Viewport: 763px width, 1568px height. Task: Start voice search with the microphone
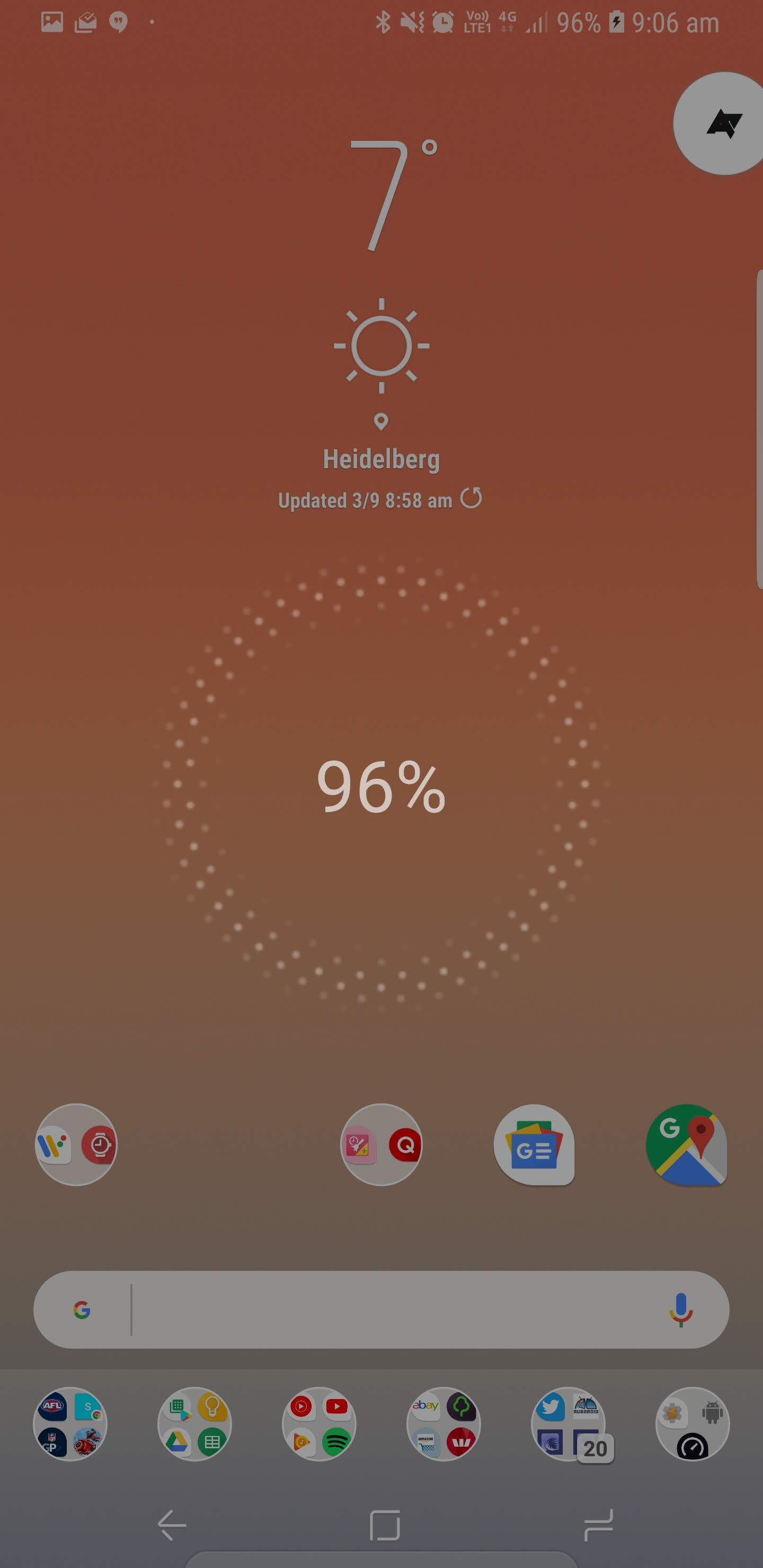click(681, 1310)
